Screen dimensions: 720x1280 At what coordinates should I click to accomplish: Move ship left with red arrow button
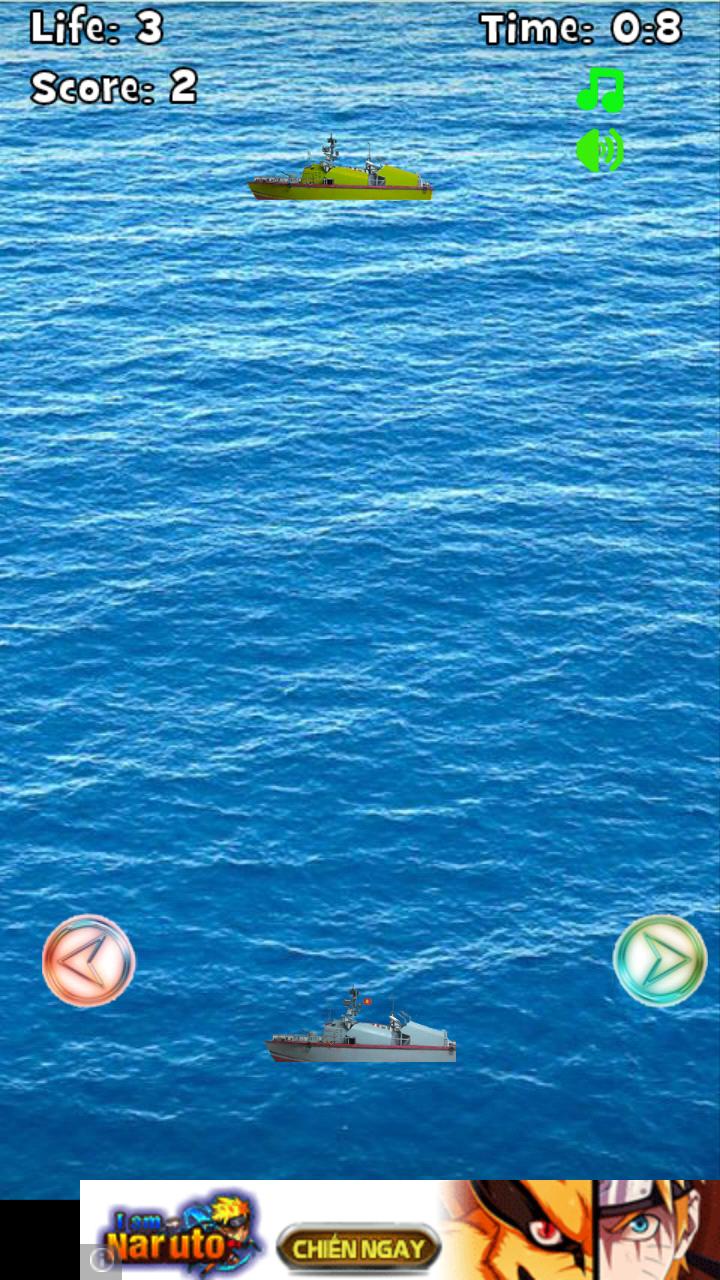[x=88, y=960]
